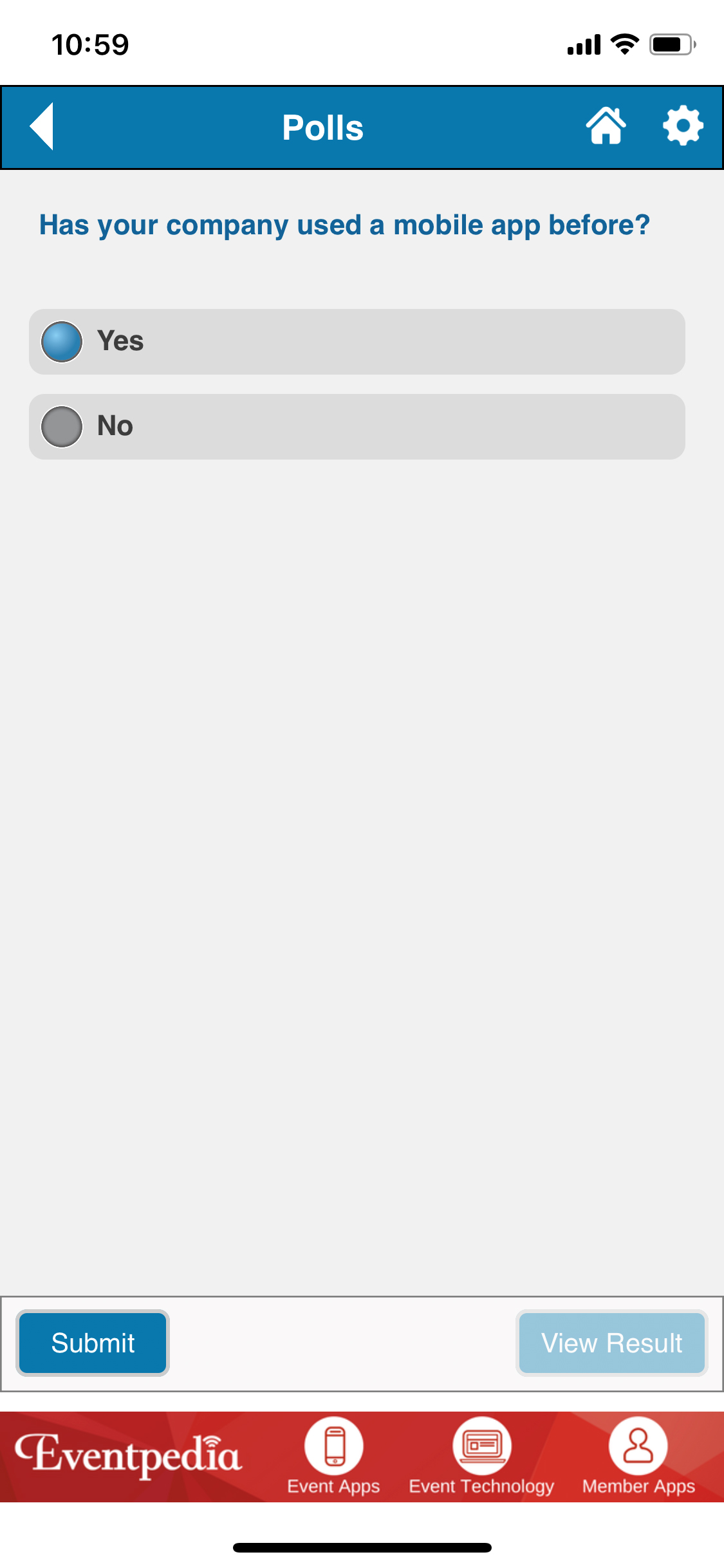
Task: Open Member Apps in the banner
Action: pyautogui.click(x=638, y=1457)
